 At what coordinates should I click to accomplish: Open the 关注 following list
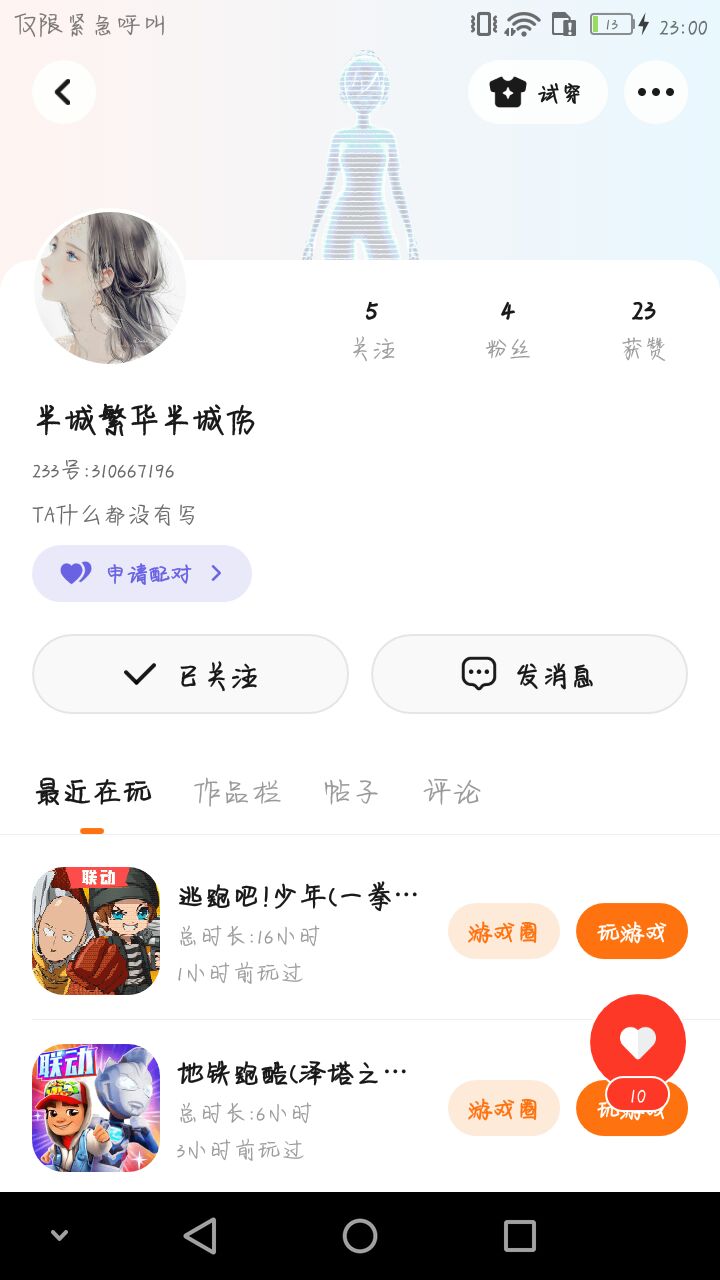(372, 329)
